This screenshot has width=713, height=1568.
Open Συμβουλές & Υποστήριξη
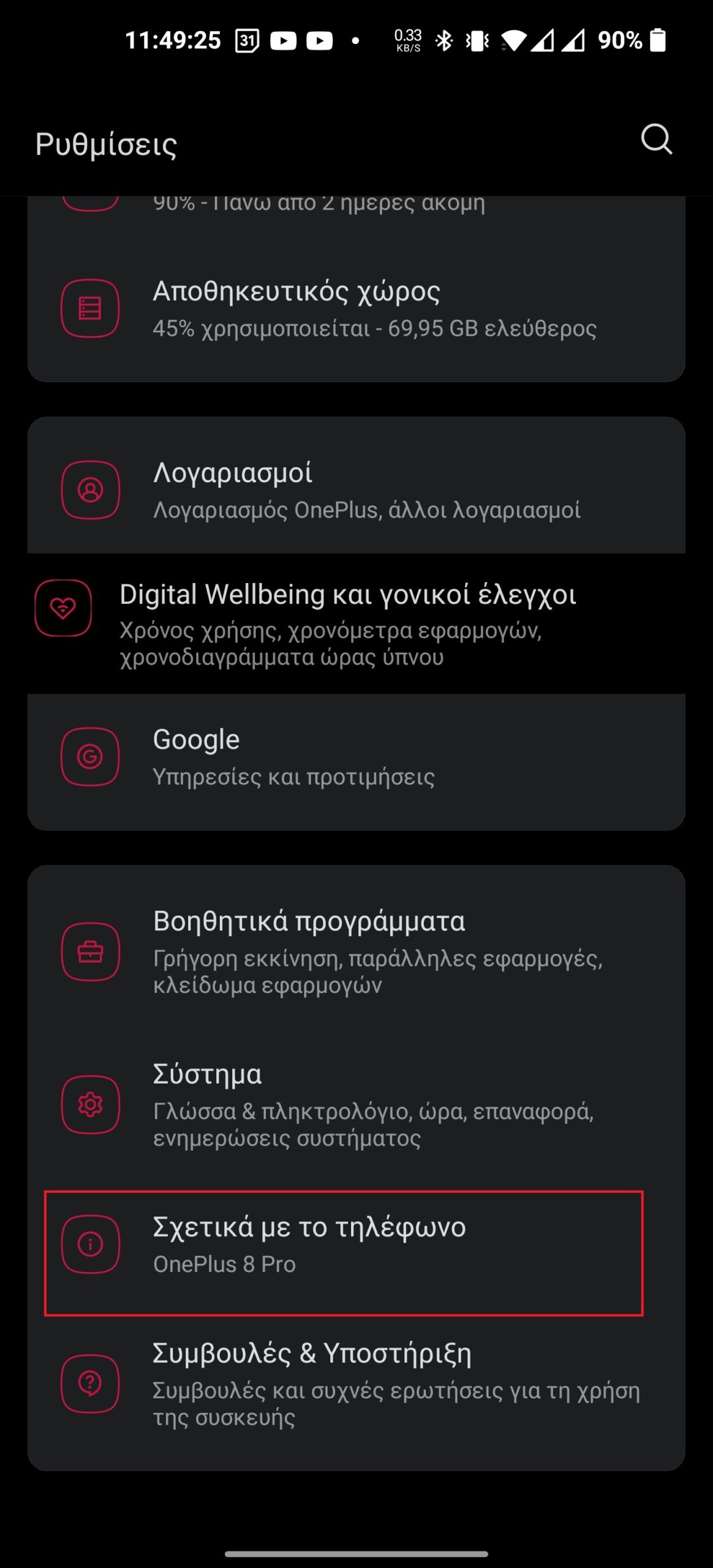point(355,1383)
